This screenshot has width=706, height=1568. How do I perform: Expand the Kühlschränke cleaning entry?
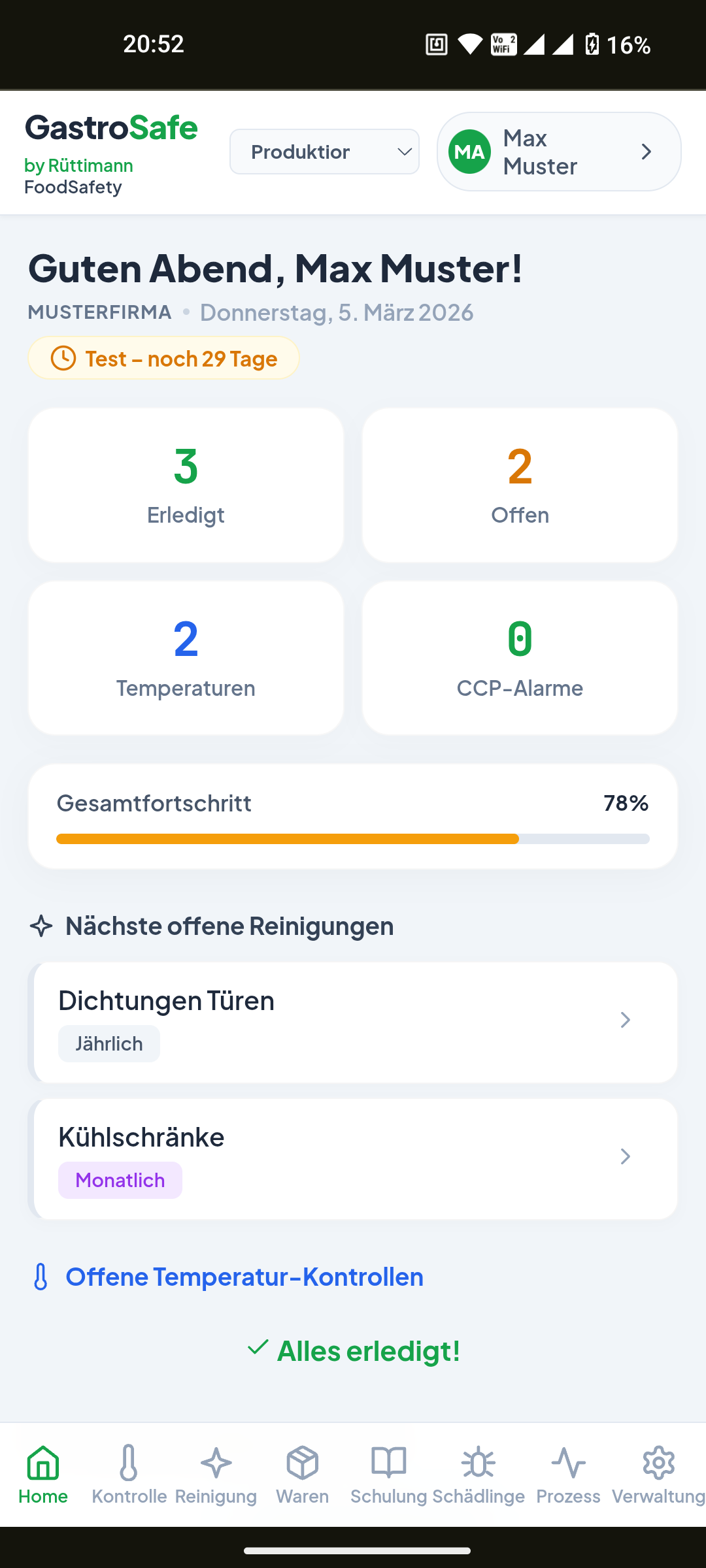pyautogui.click(x=353, y=1156)
